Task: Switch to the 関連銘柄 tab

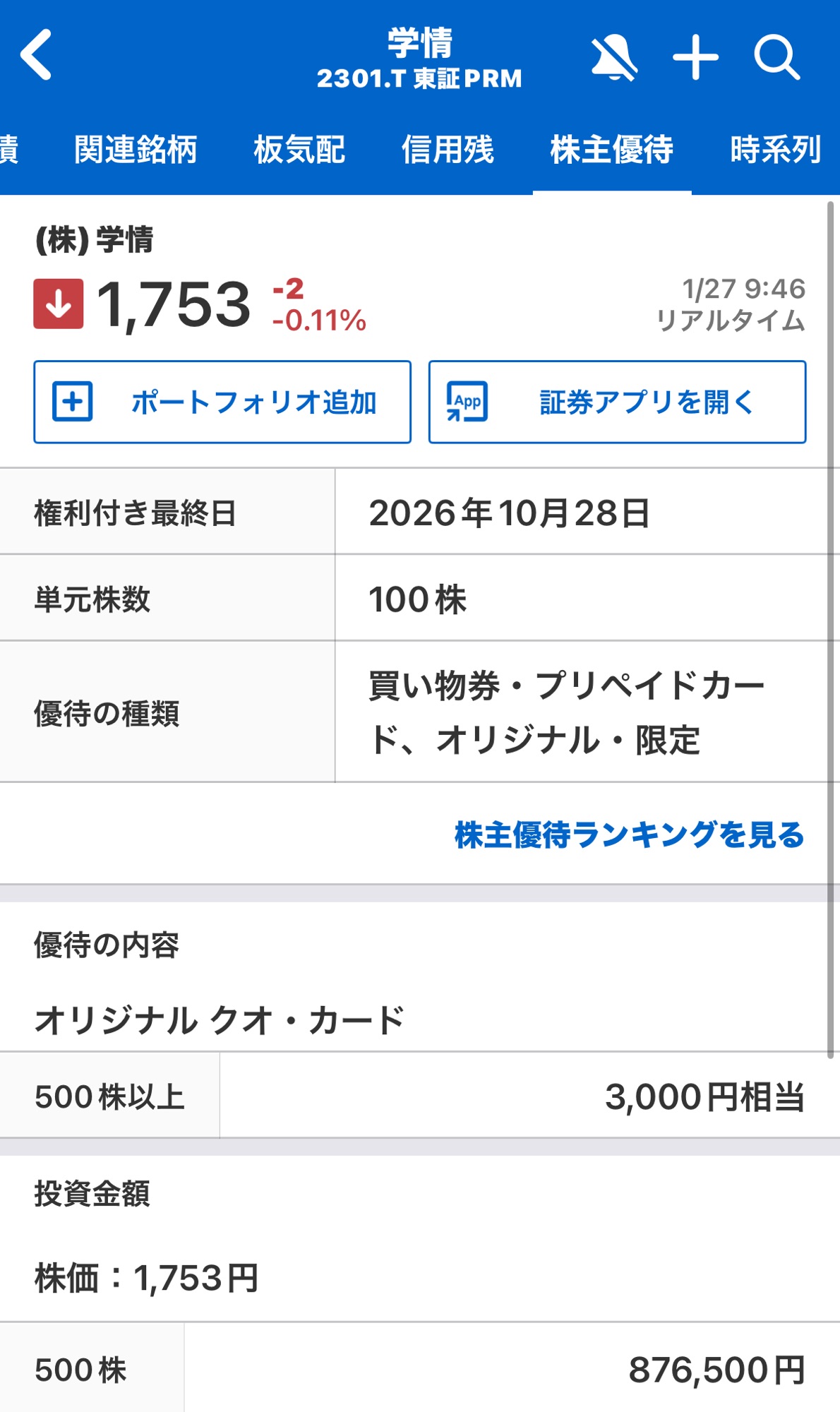Action: click(136, 150)
